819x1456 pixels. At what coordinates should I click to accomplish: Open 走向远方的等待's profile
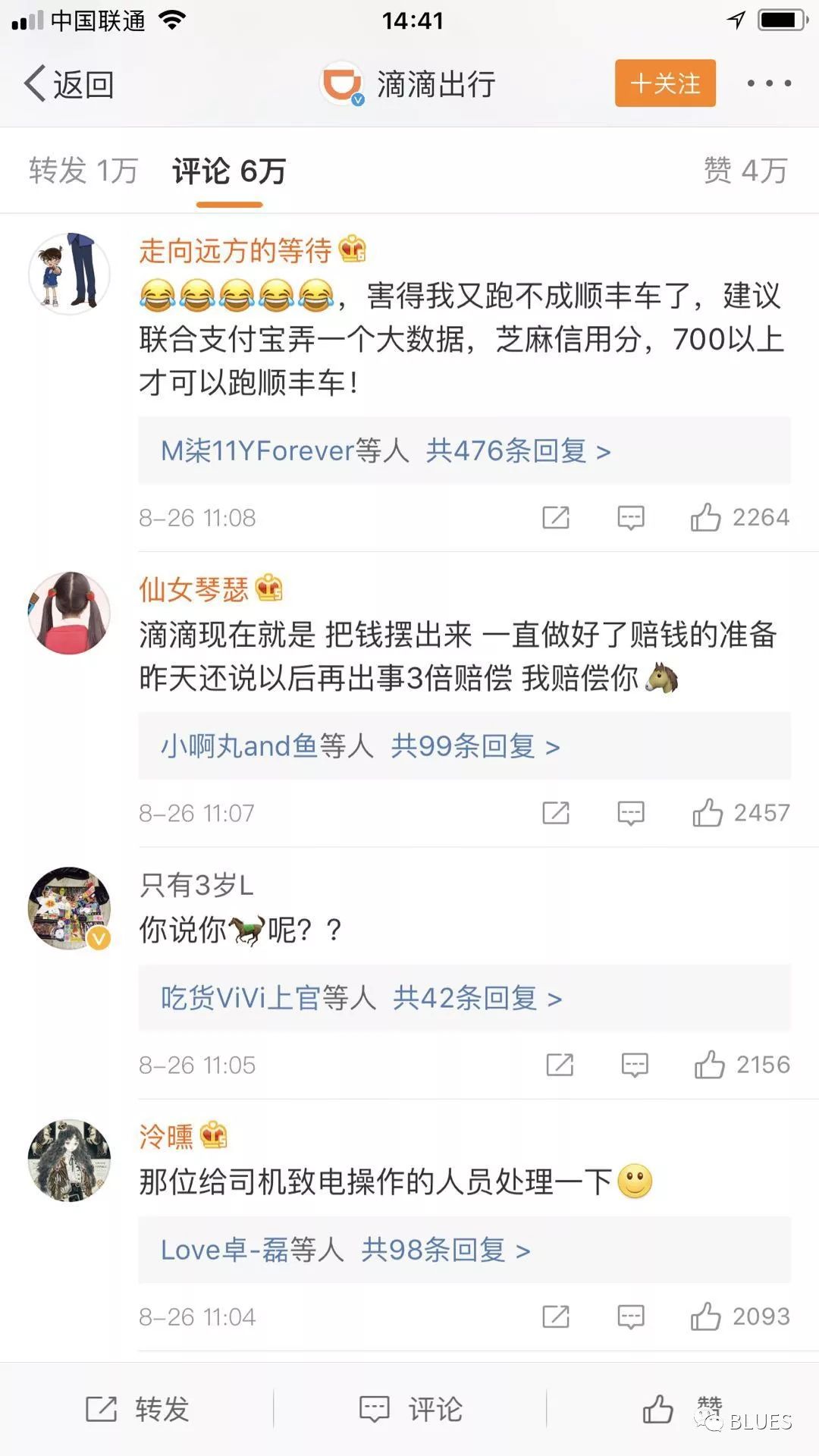[235, 250]
